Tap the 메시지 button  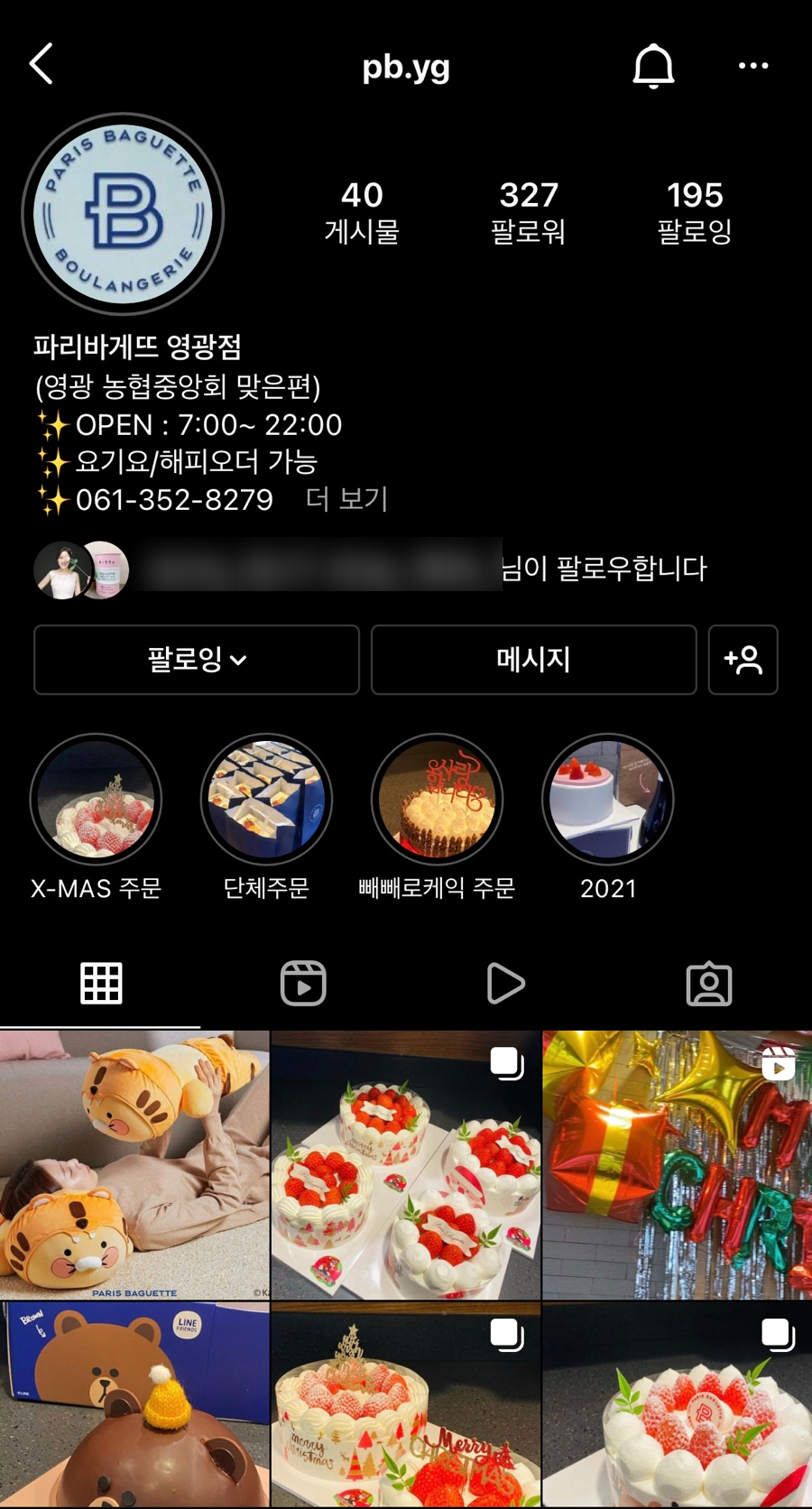tap(533, 660)
